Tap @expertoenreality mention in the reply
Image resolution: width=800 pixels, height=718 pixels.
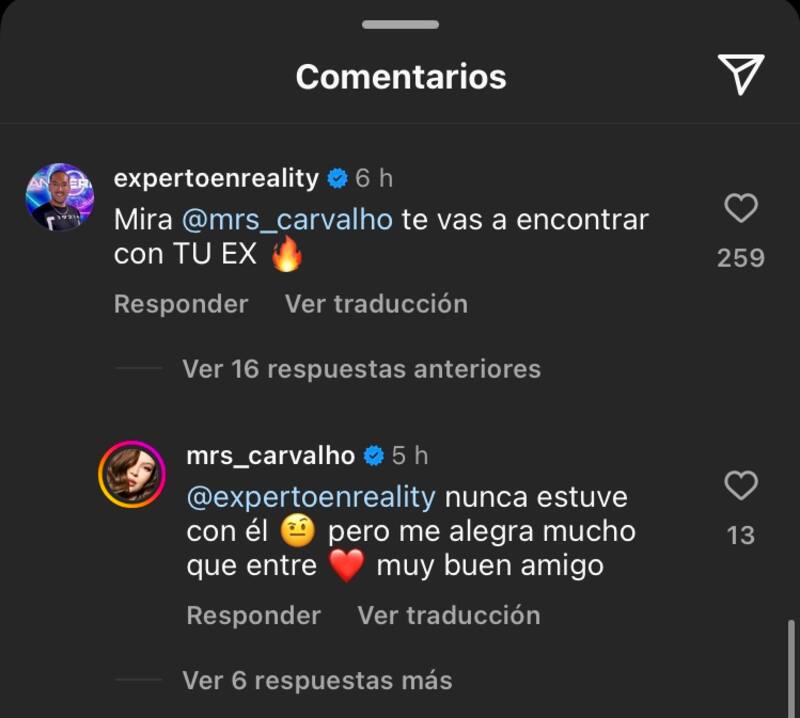pyautogui.click(x=311, y=496)
